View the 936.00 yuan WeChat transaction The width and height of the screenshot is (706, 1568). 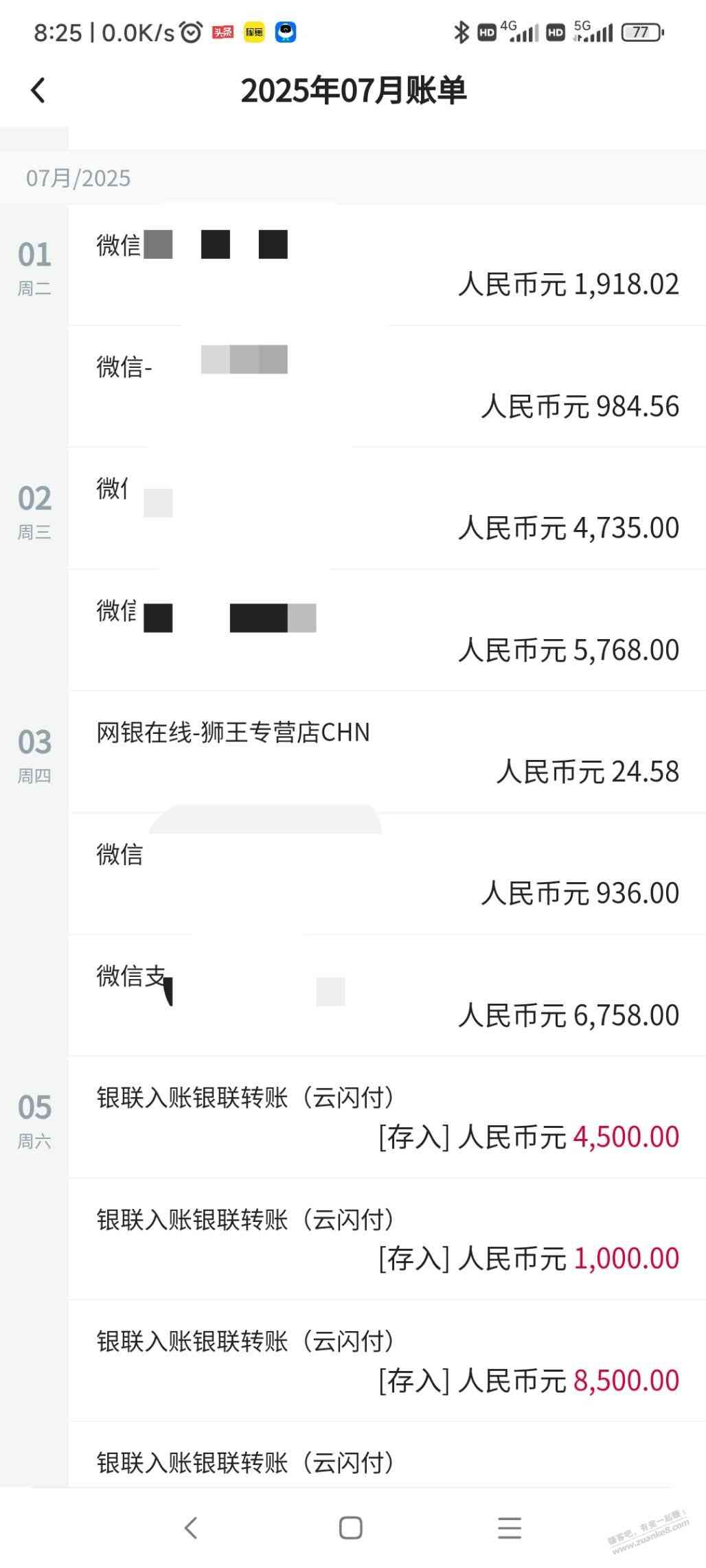[387, 873]
